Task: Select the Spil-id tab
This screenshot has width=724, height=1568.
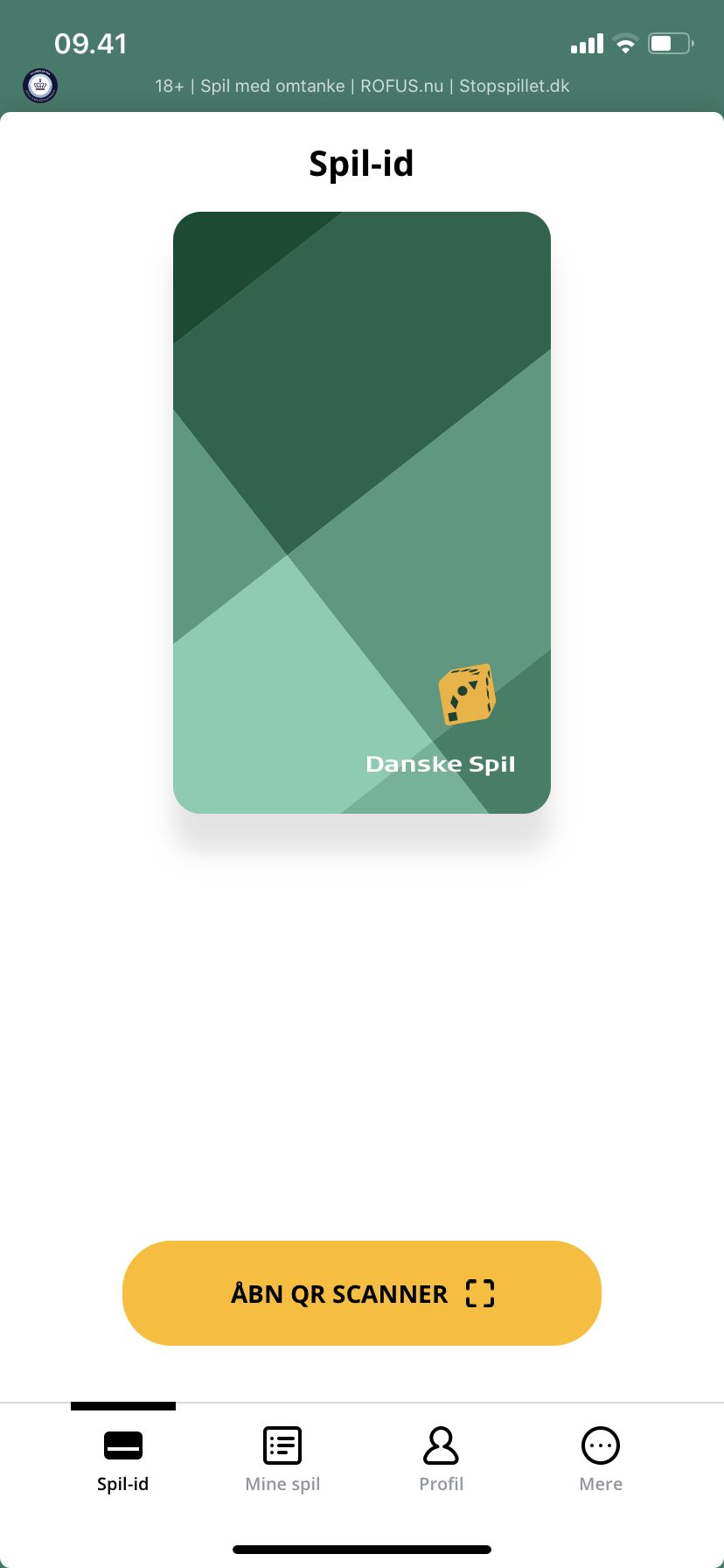Action: 123,1459
